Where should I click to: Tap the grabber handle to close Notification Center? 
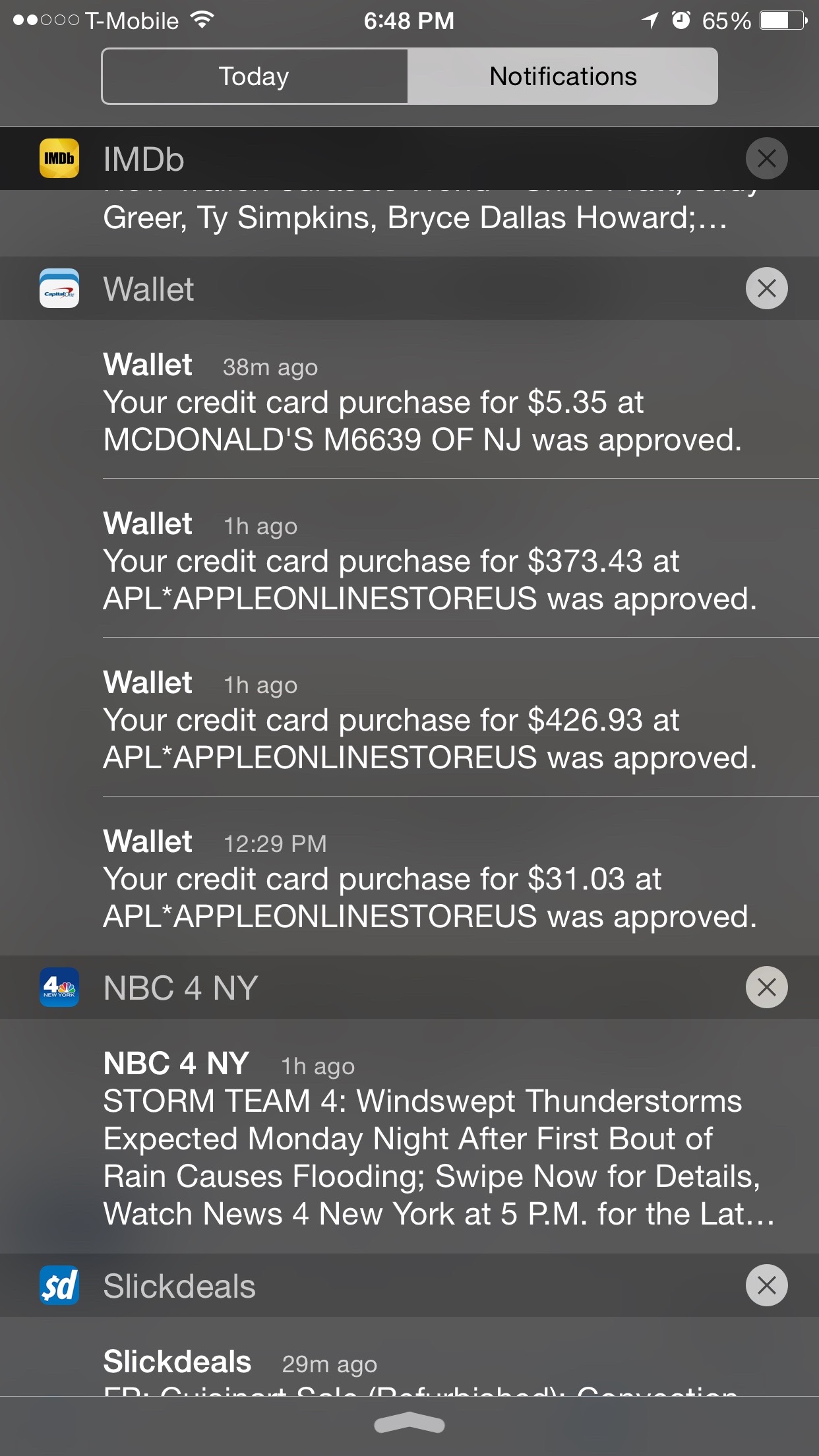point(409,1424)
